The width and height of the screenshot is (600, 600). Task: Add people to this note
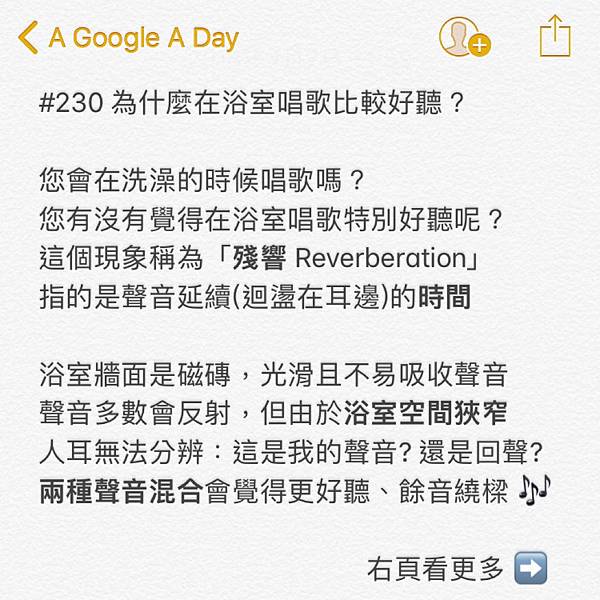click(463, 38)
